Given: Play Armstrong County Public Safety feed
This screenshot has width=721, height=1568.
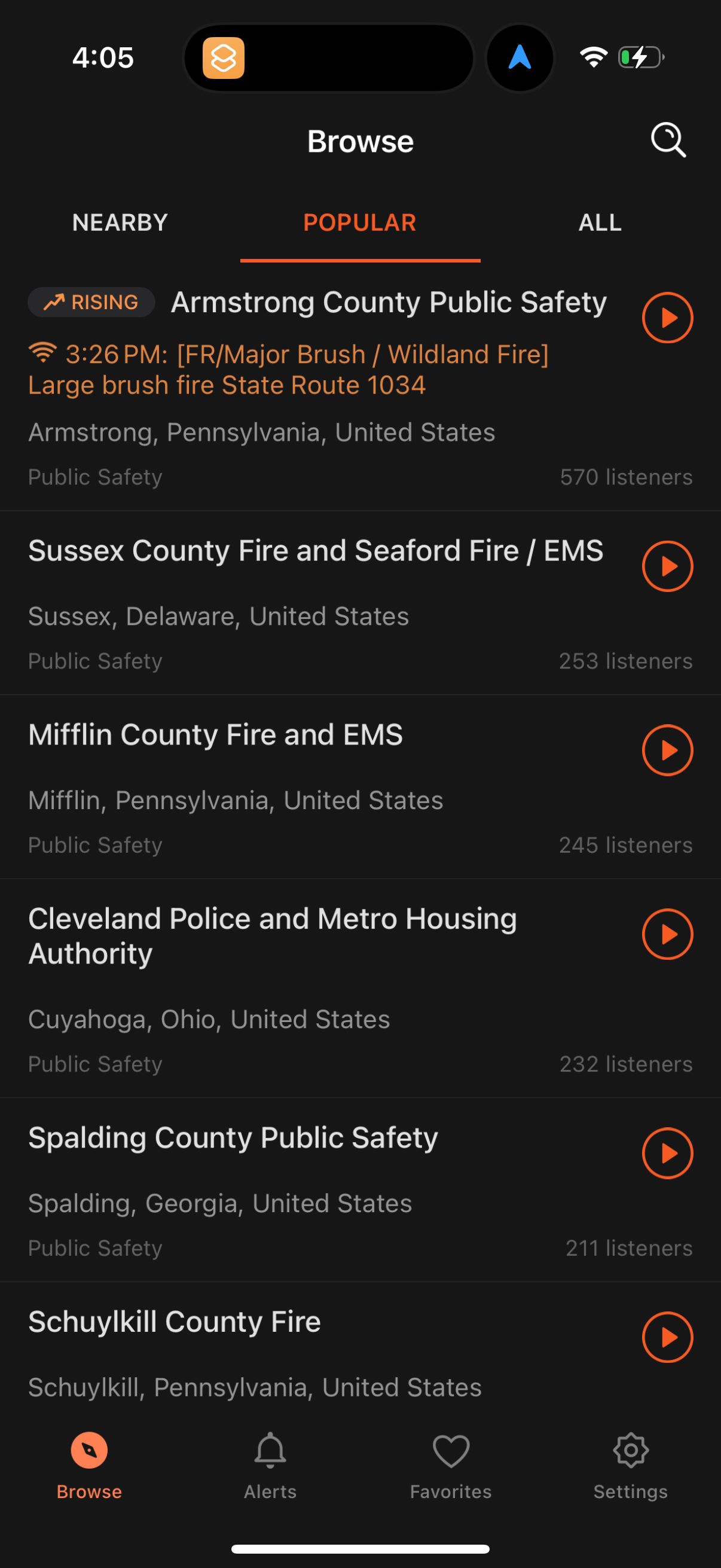Looking at the screenshot, I should click(x=667, y=317).
